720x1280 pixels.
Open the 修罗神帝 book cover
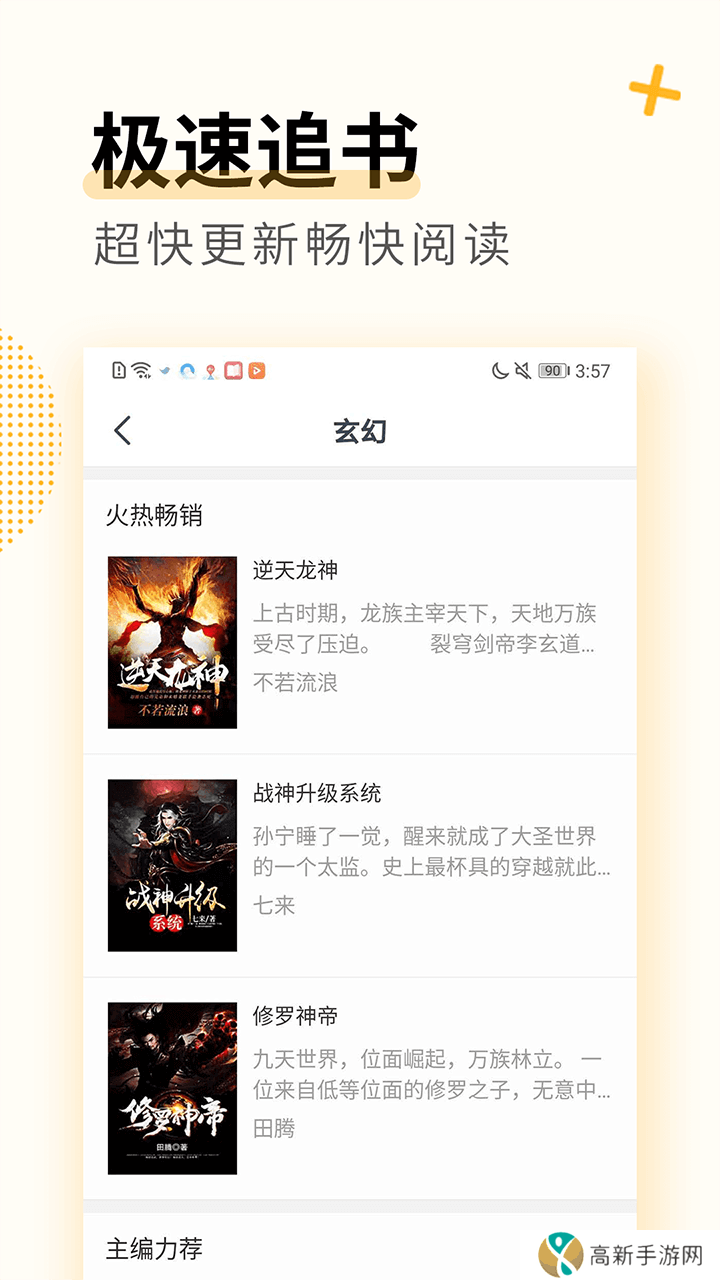pos(172,1086)
